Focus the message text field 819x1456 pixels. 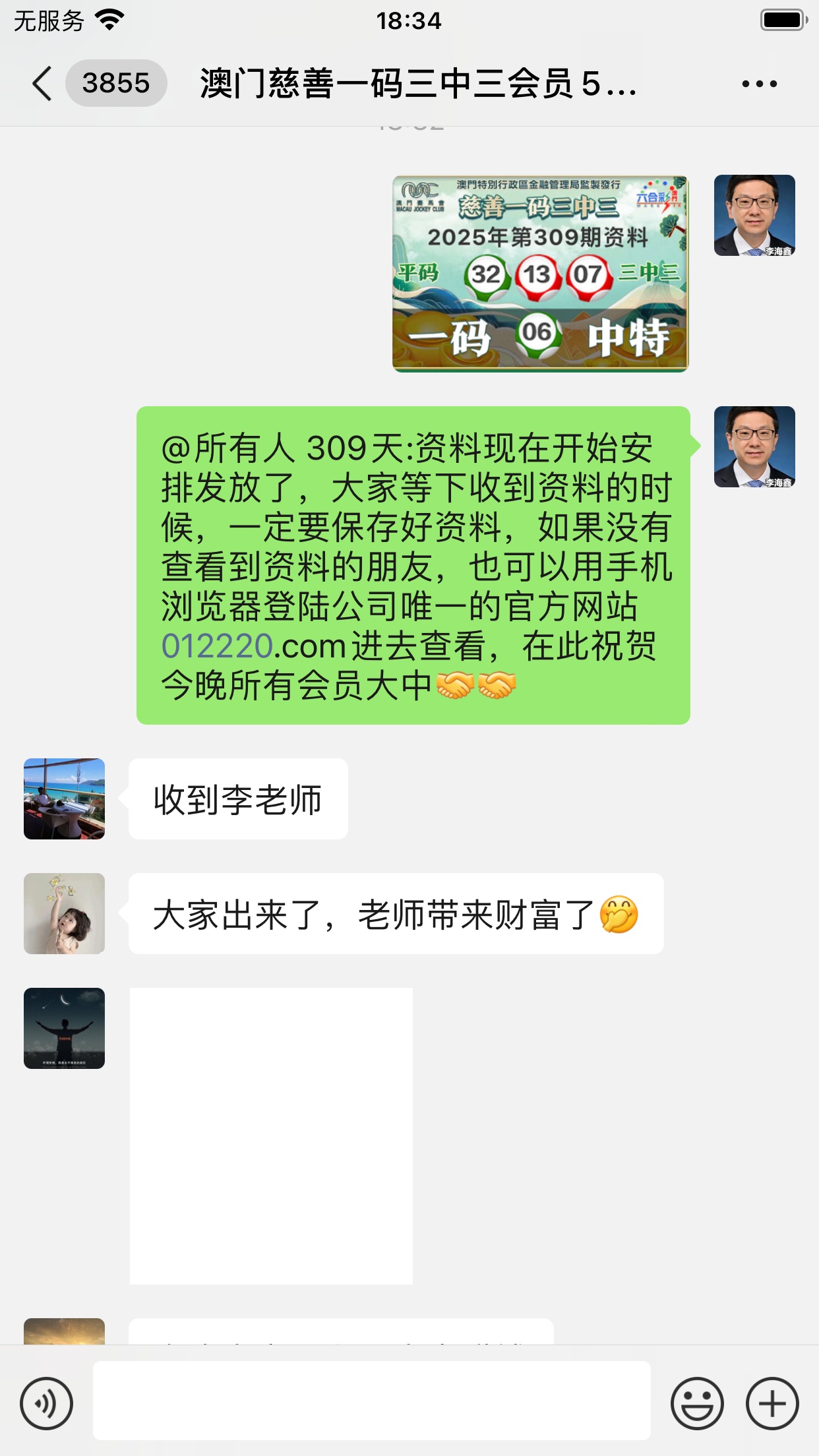371,1400
